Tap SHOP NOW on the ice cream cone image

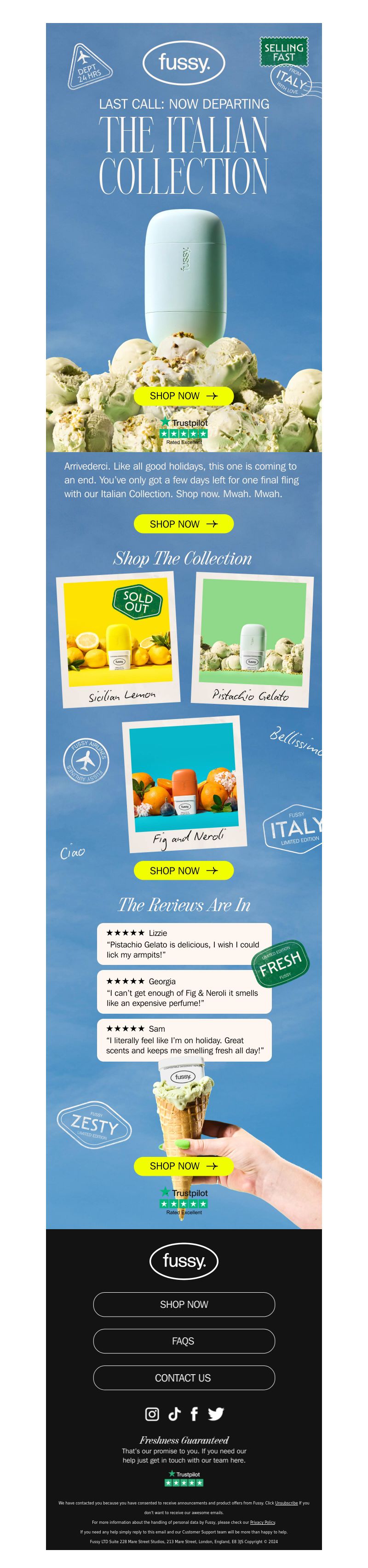(184, 1166)
